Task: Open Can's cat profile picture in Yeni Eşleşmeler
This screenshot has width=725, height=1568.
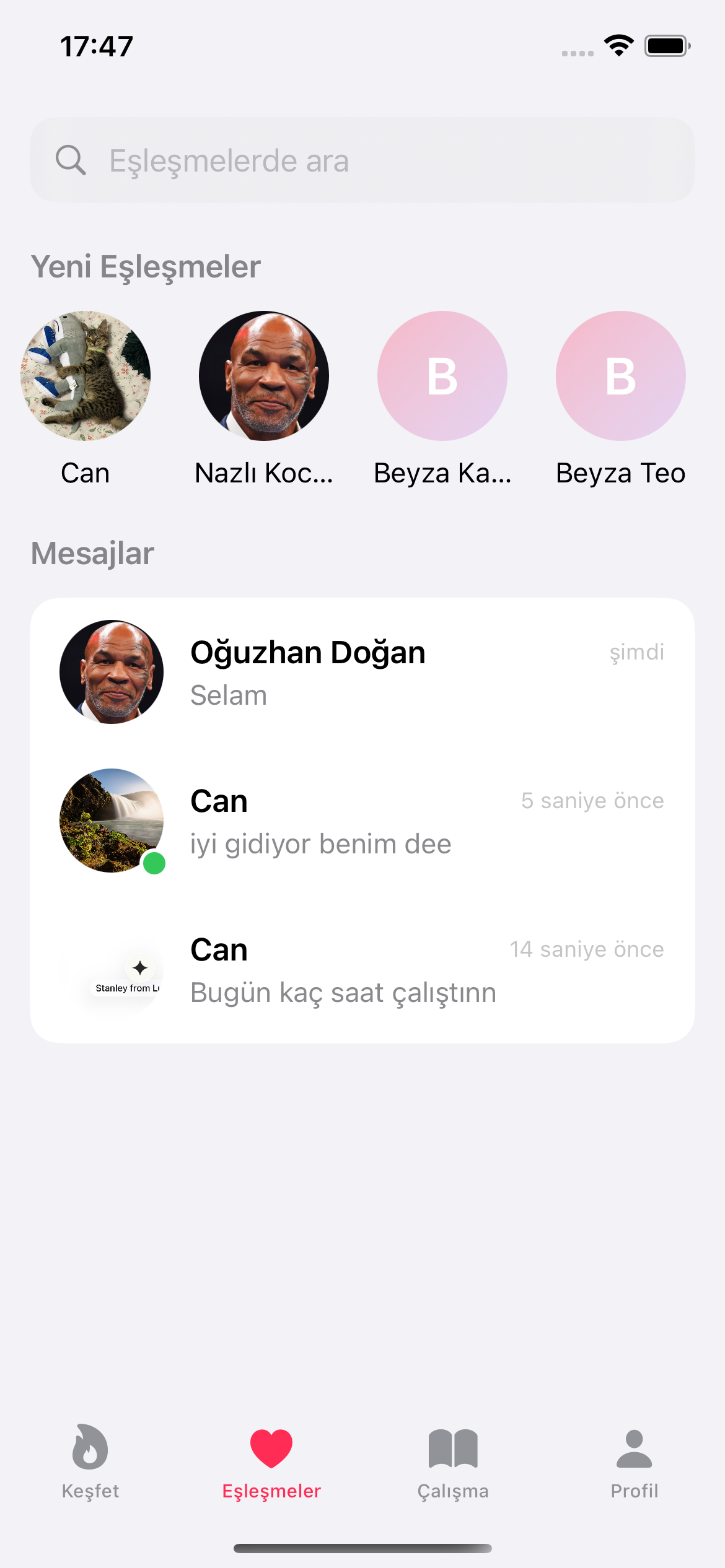Action: point(85,375)
